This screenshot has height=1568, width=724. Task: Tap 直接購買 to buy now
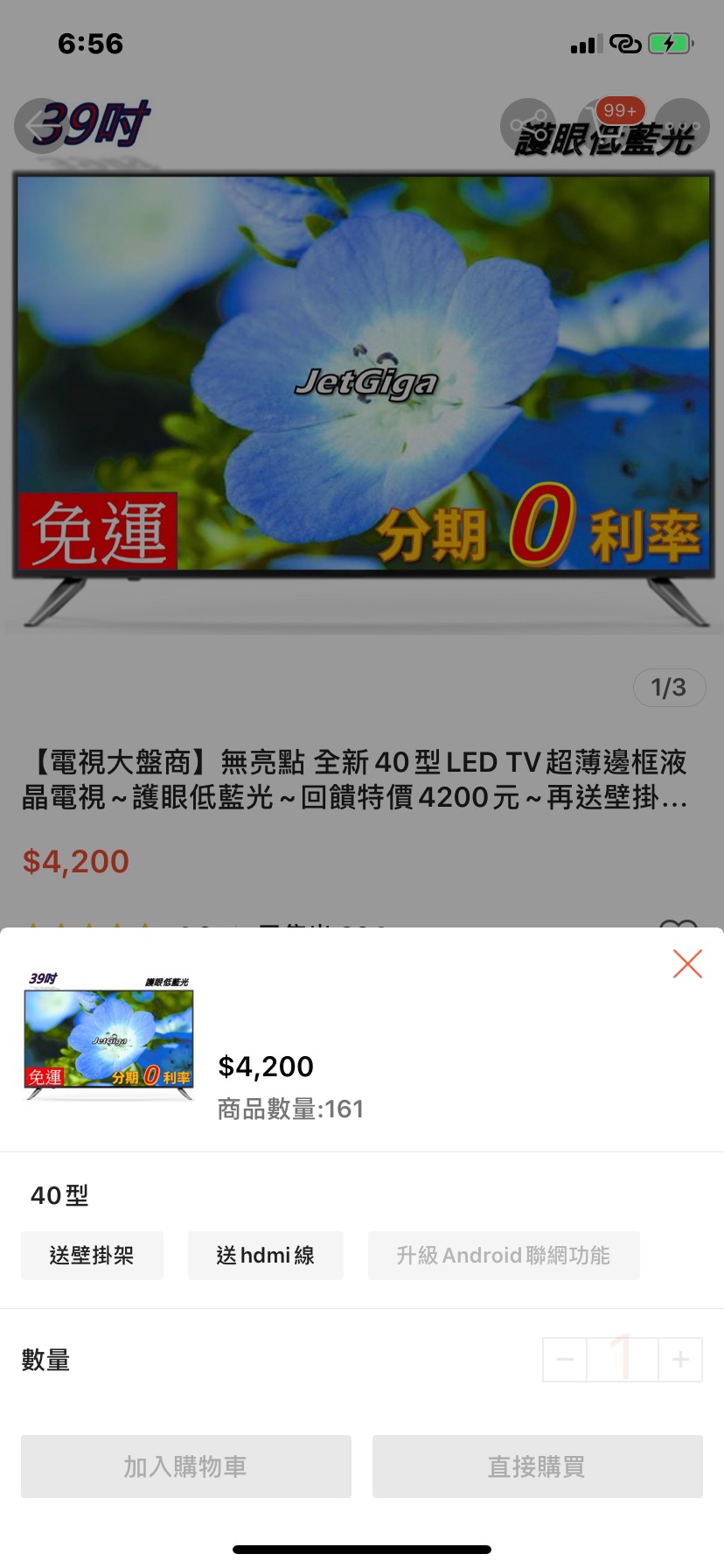pyautogui.click(x=537, y=1466)
